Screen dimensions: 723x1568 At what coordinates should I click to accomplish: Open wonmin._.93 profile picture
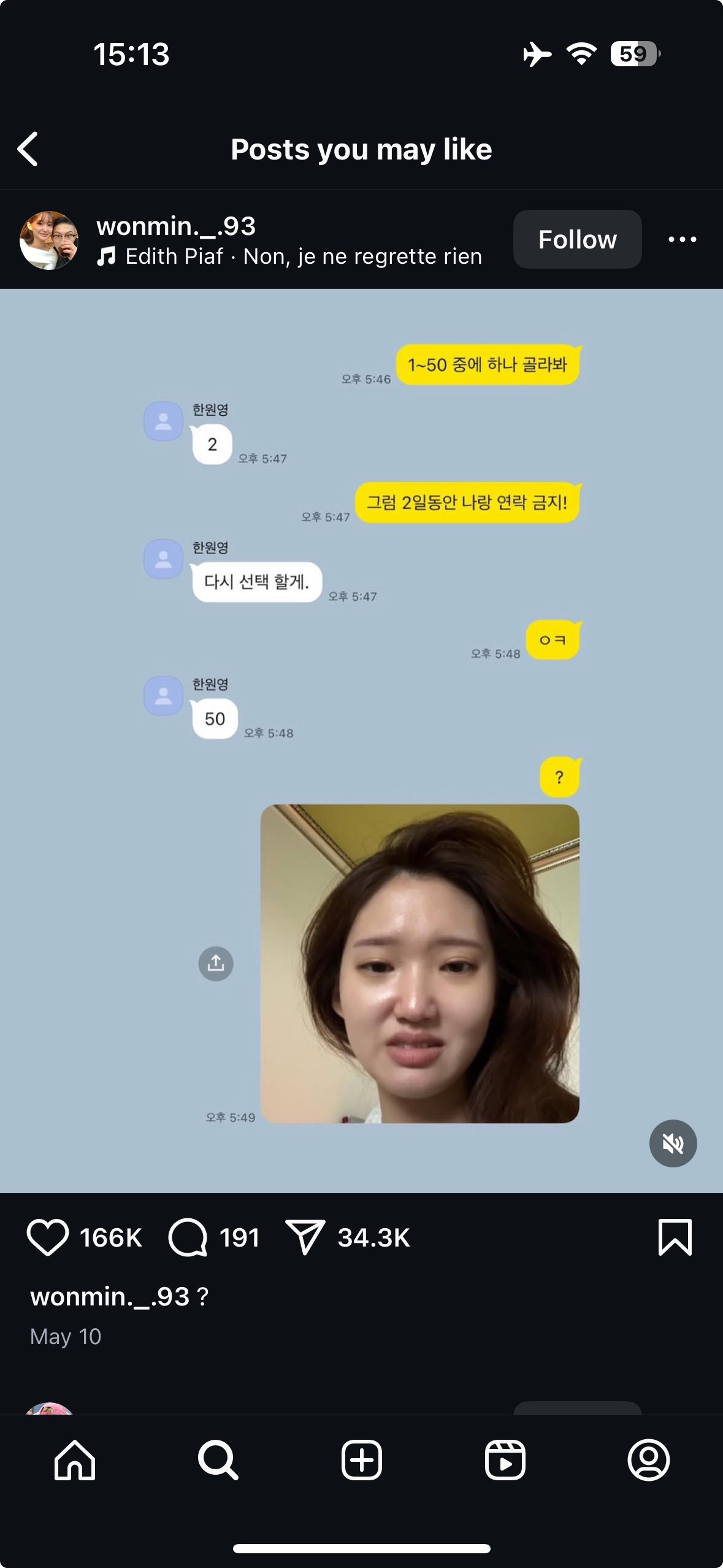pyautogui.click(x=49, y=240)
